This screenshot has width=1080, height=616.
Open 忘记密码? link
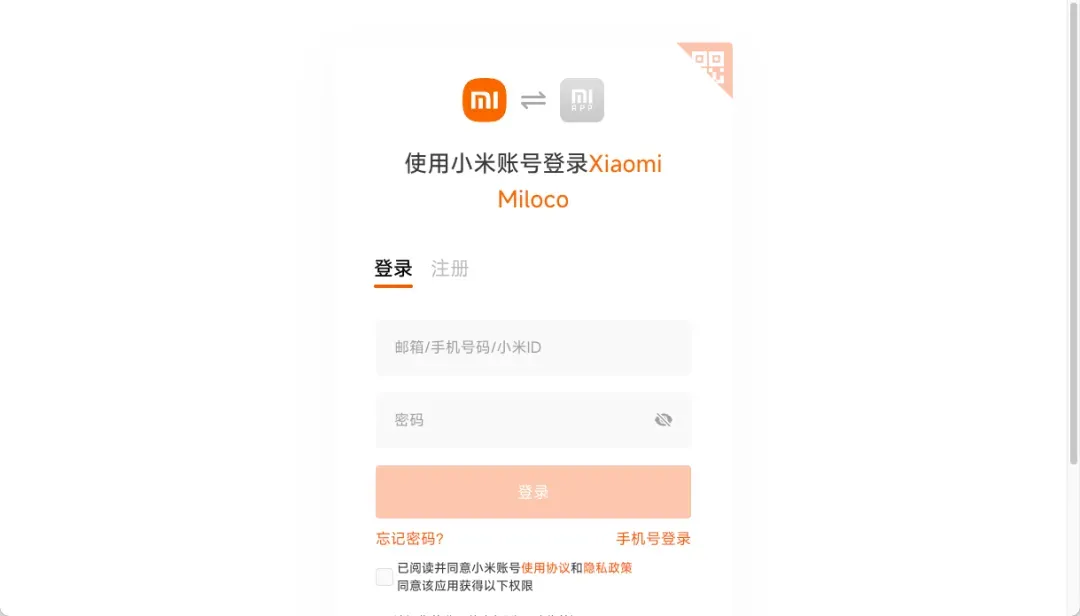tap(410, 539)
